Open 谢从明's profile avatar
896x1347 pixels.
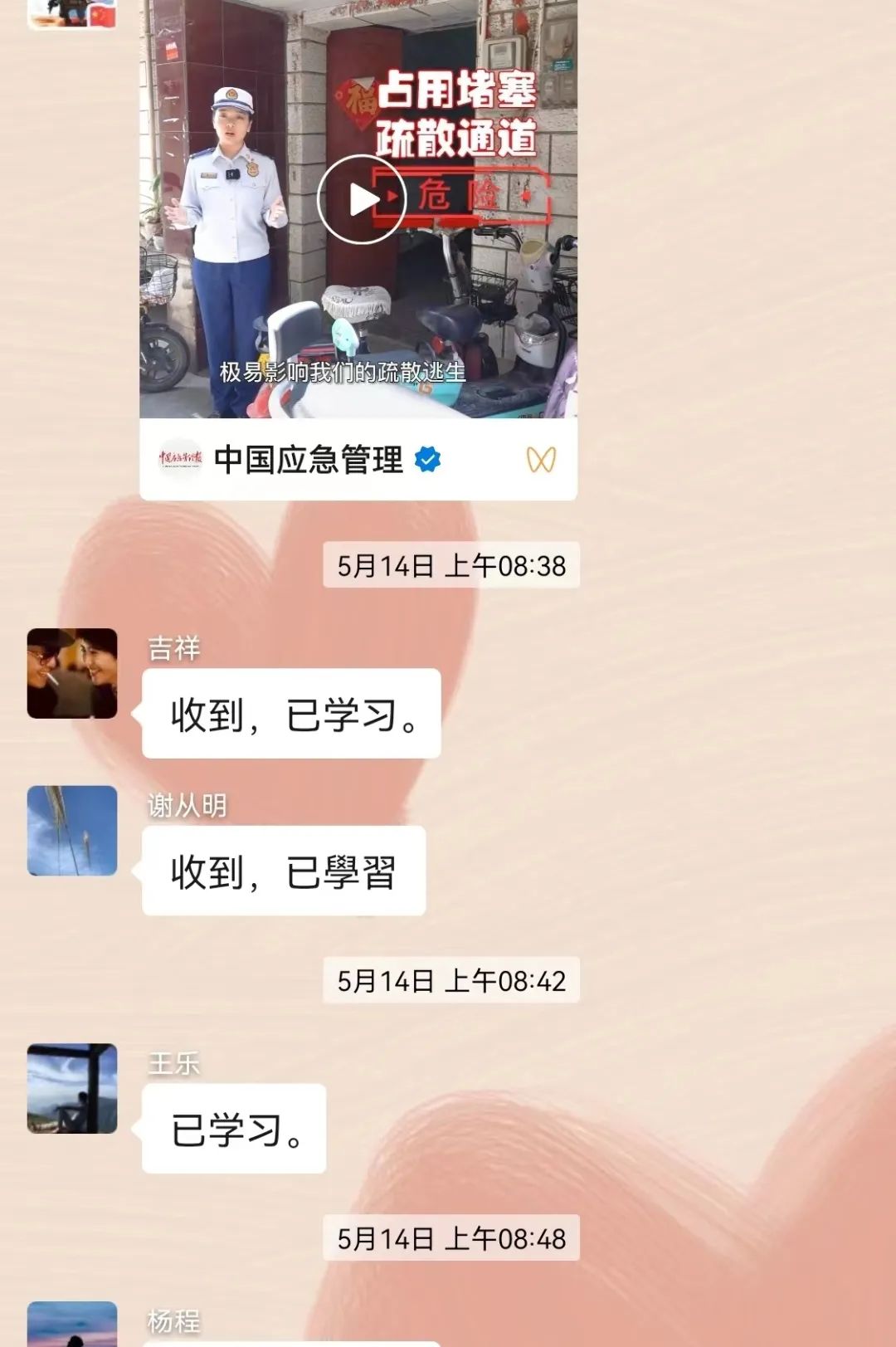(x=72, y=830)
